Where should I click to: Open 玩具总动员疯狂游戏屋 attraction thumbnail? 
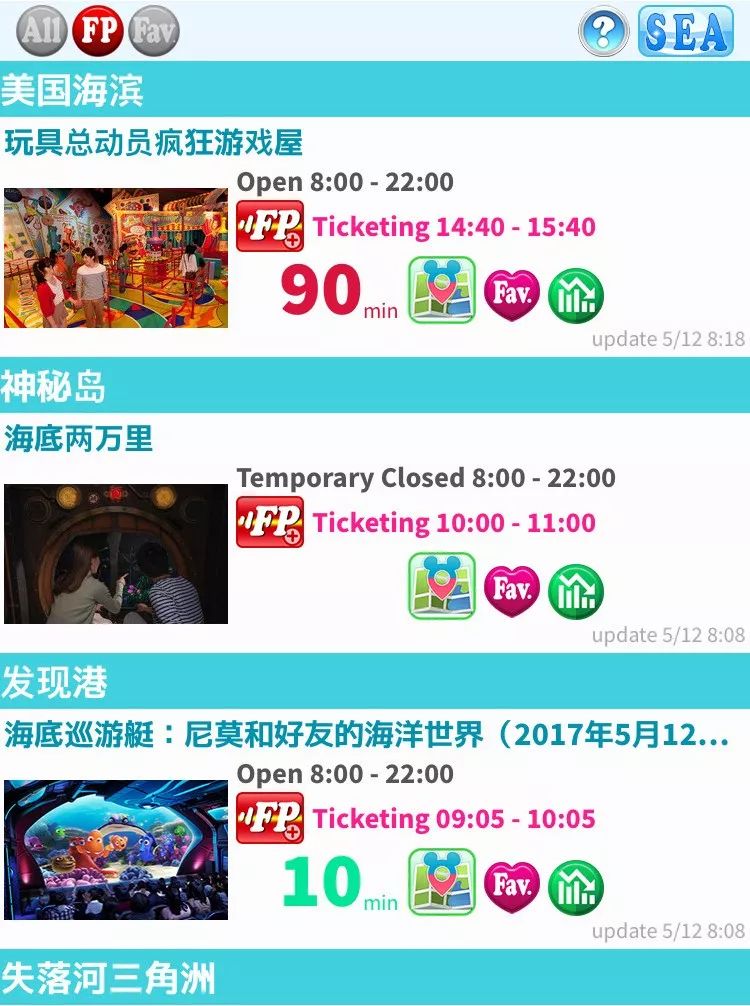pyautogui.click(x=116, y=257)
